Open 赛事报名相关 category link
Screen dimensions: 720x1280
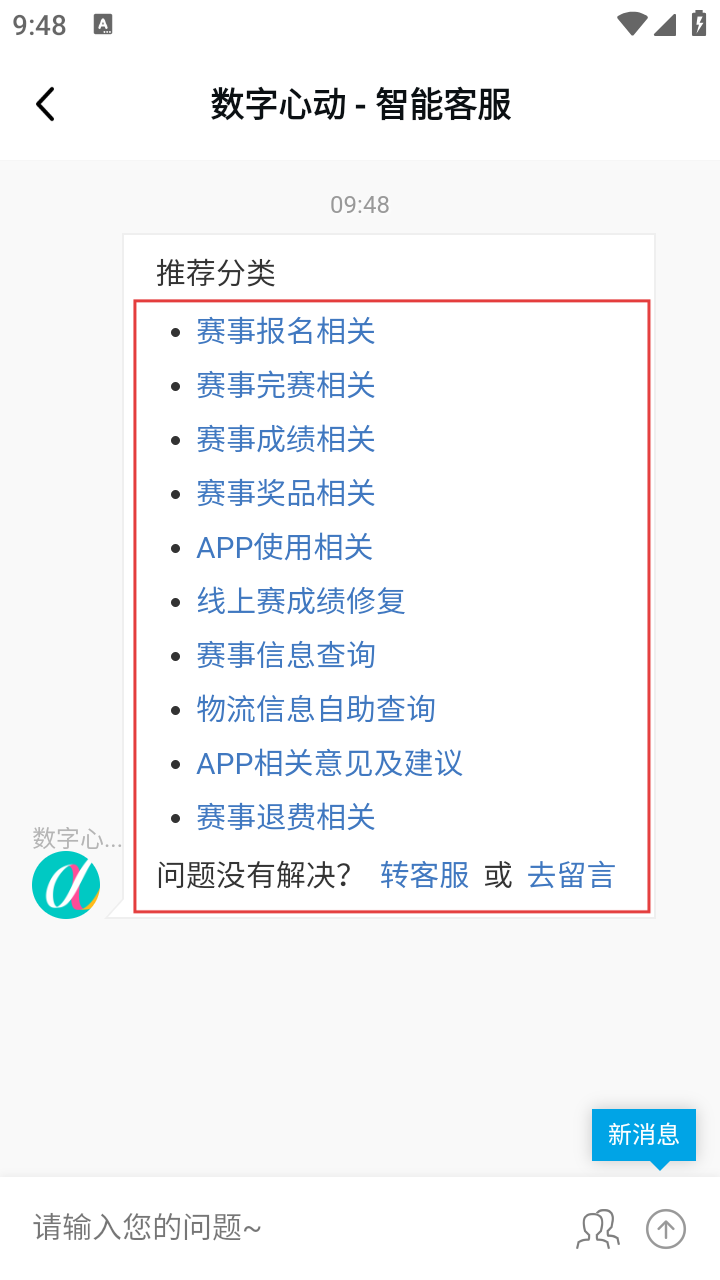coord(285,331)
